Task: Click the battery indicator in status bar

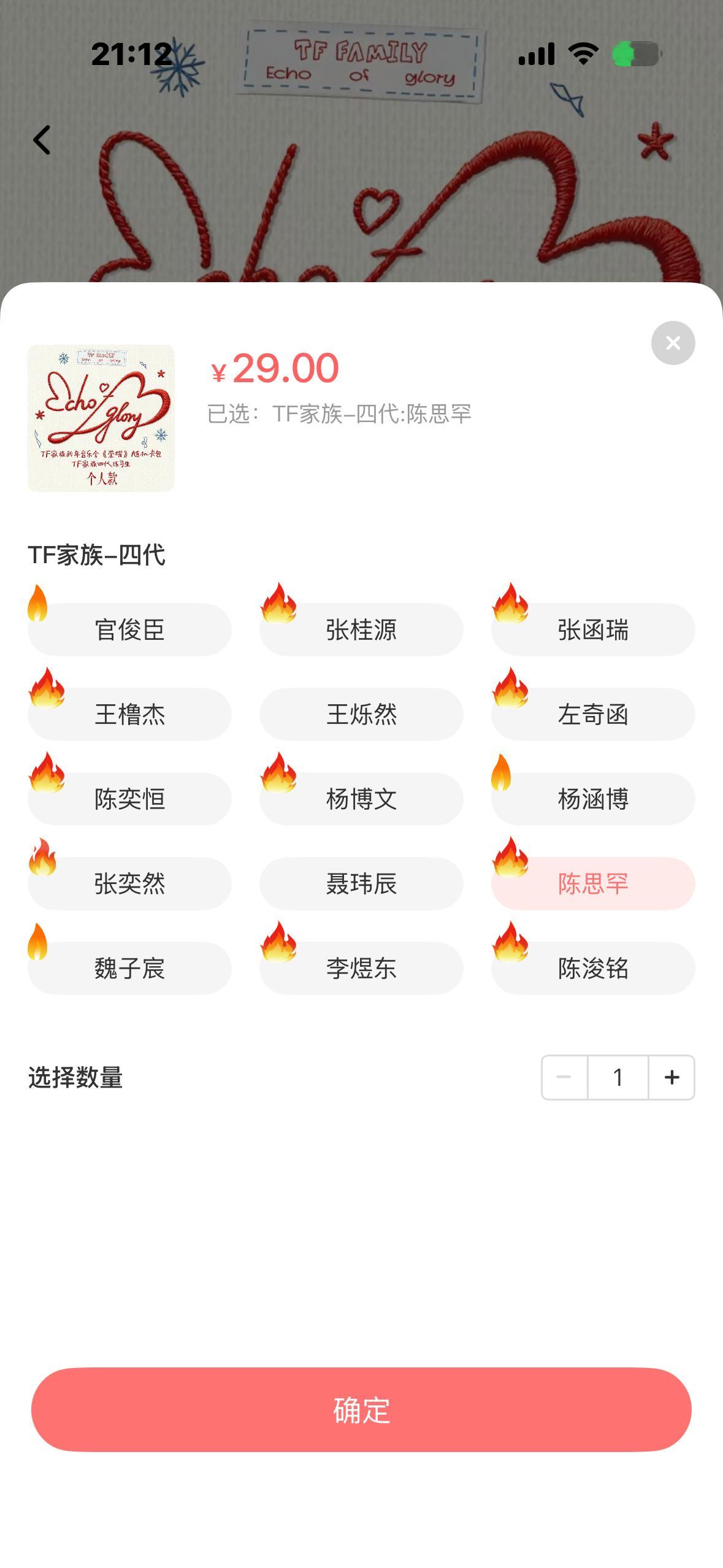Action: point(636,55)
